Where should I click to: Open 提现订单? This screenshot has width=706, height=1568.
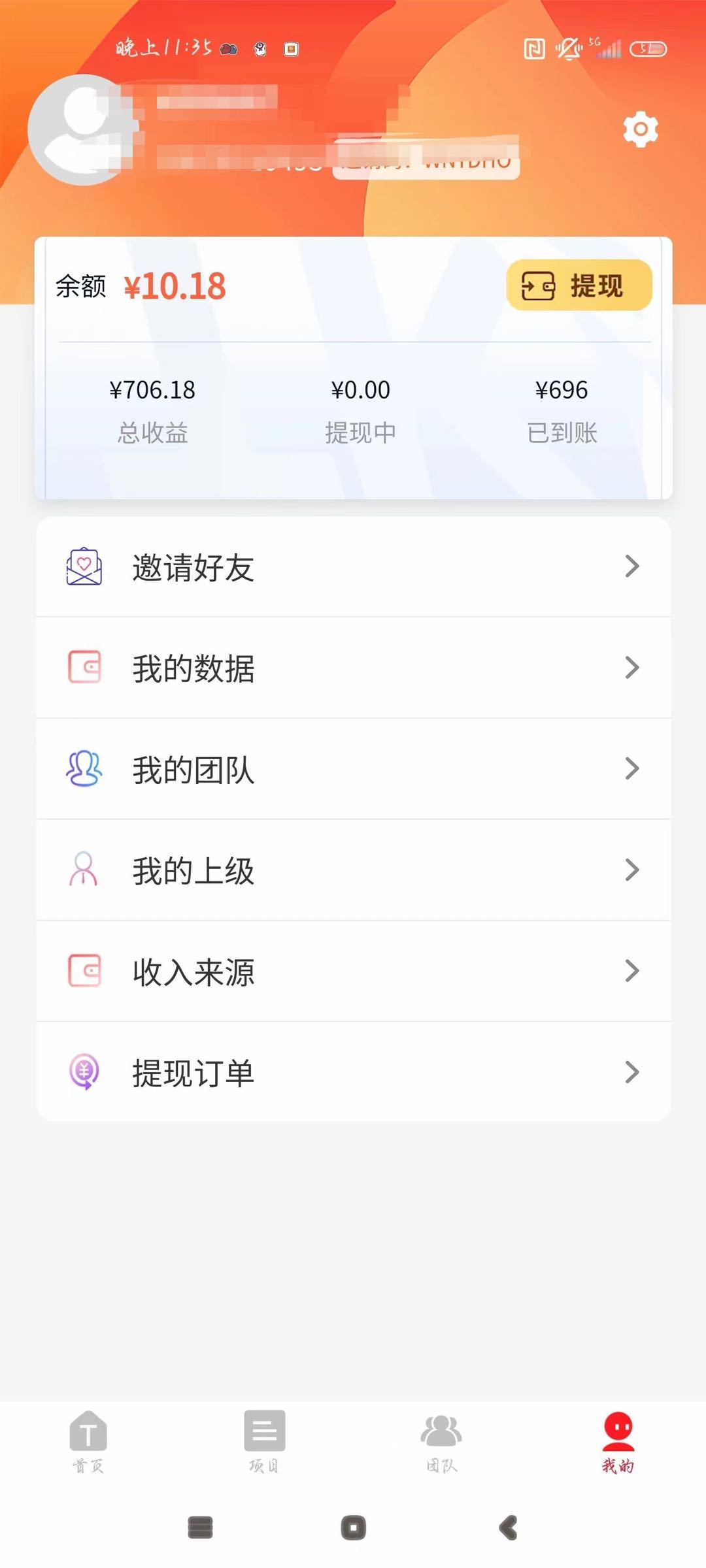click(353, 1072)
